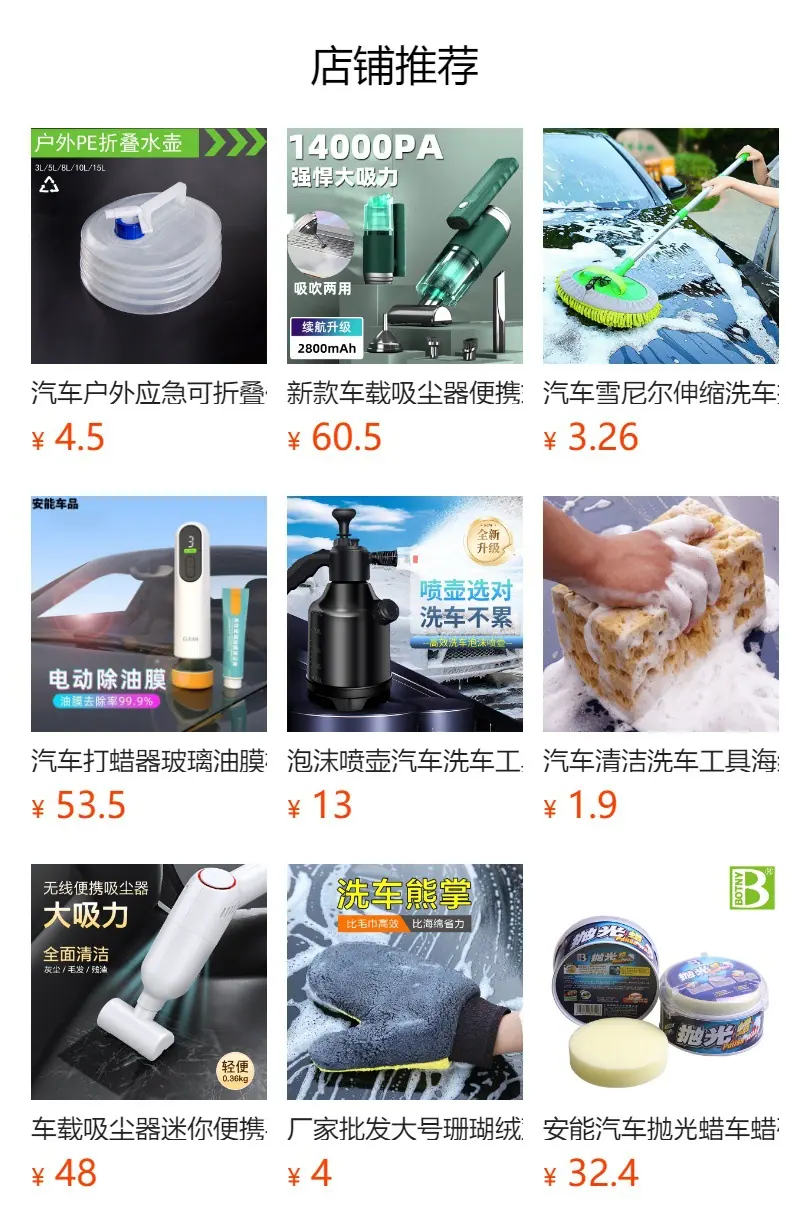
Task: Open the mini wireless vacuum priced 48
Action: [x=149, y=982]
